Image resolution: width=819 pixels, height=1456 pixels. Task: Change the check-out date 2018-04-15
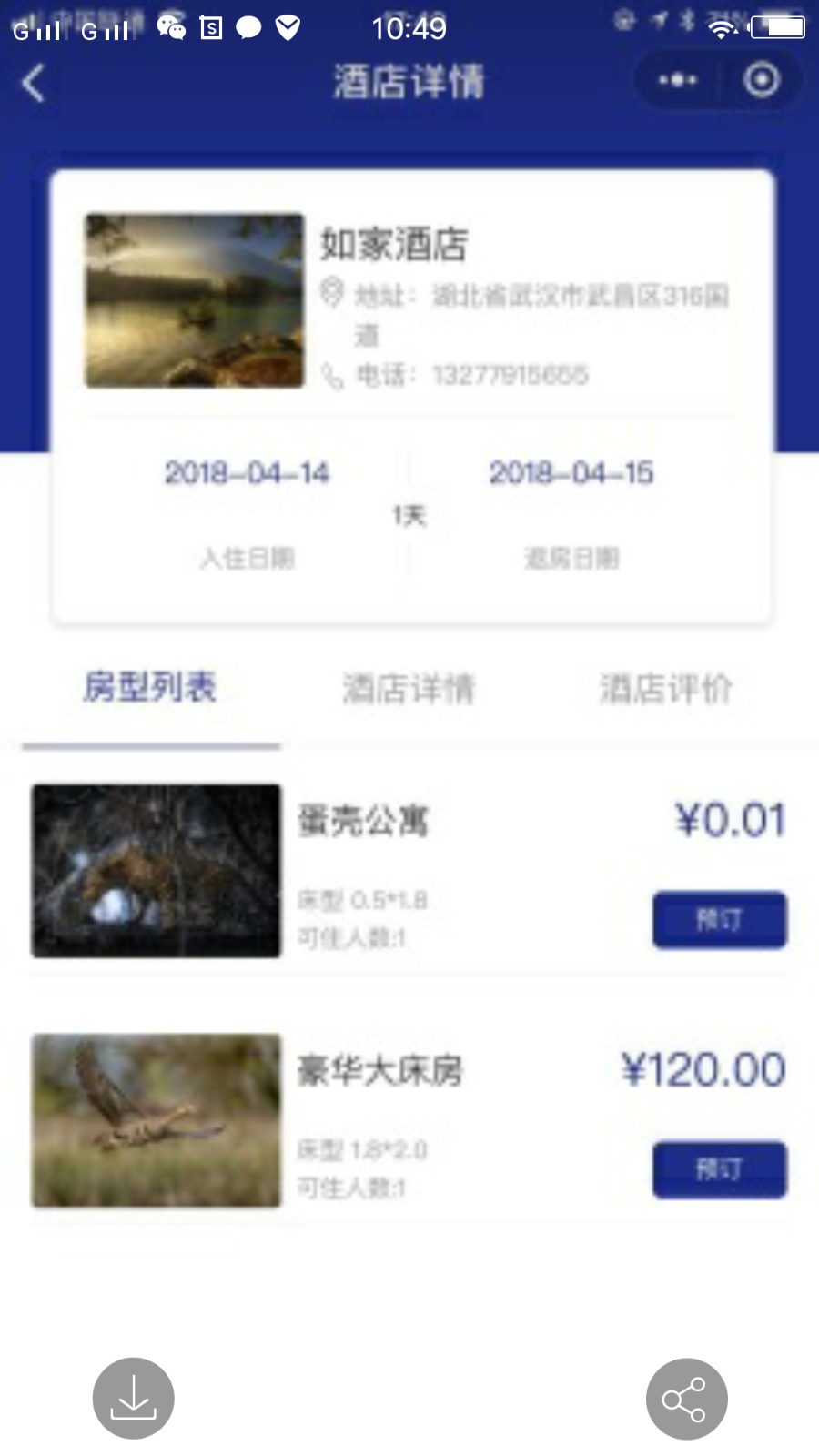click(571, 473)
